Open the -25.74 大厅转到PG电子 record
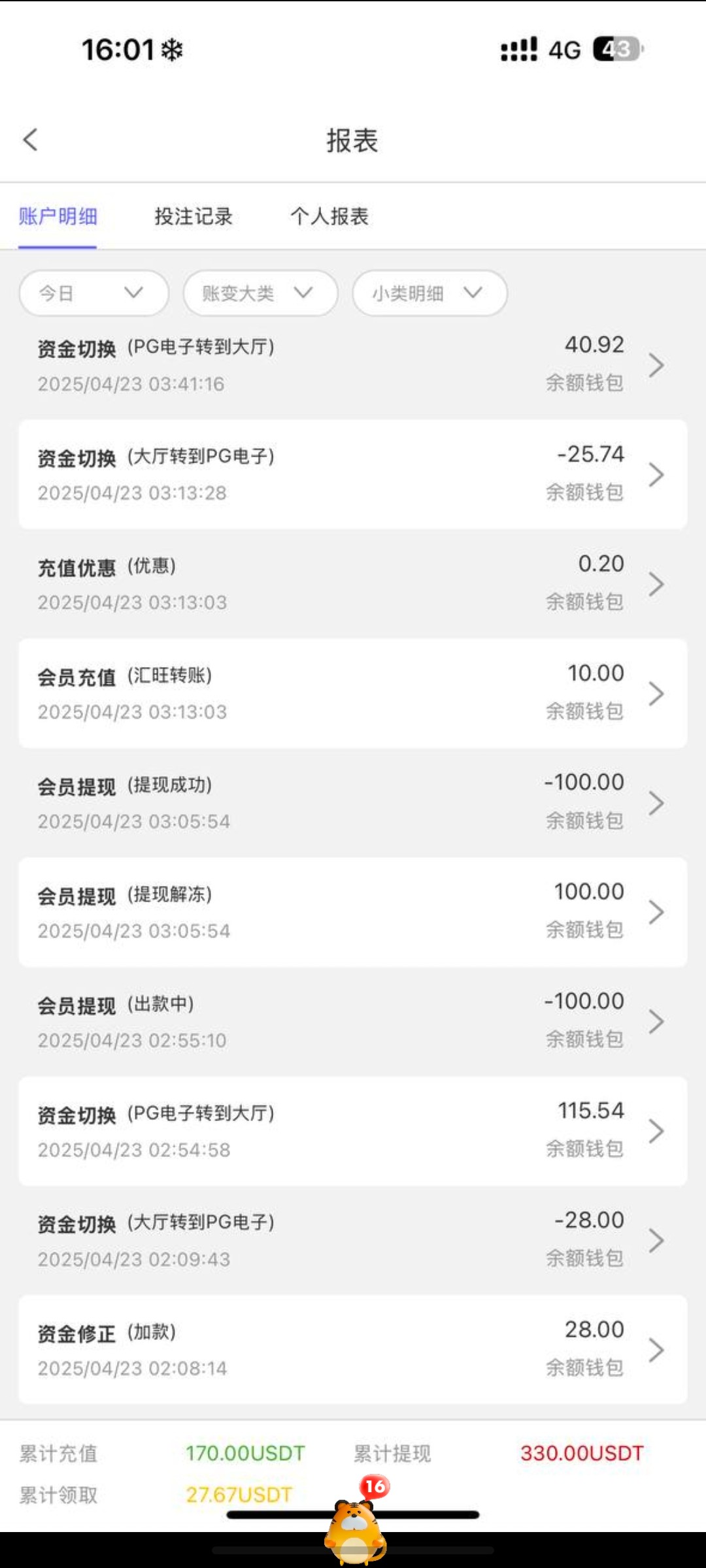The image size is (706, 1568). click(x=353, y=474)
